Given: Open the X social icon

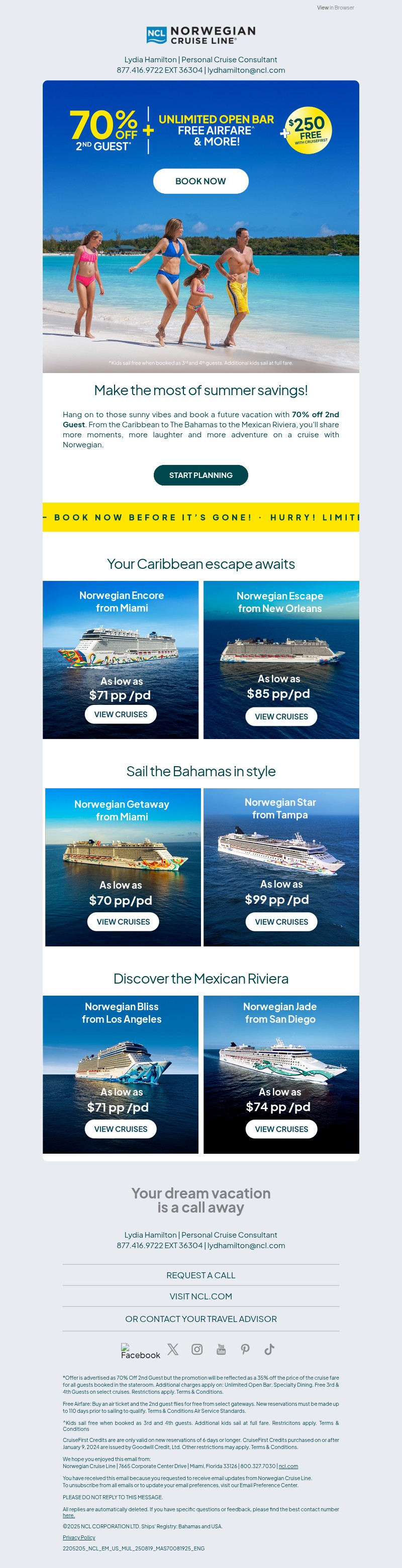Looking at the screenshot, I should click(173, 1350).
